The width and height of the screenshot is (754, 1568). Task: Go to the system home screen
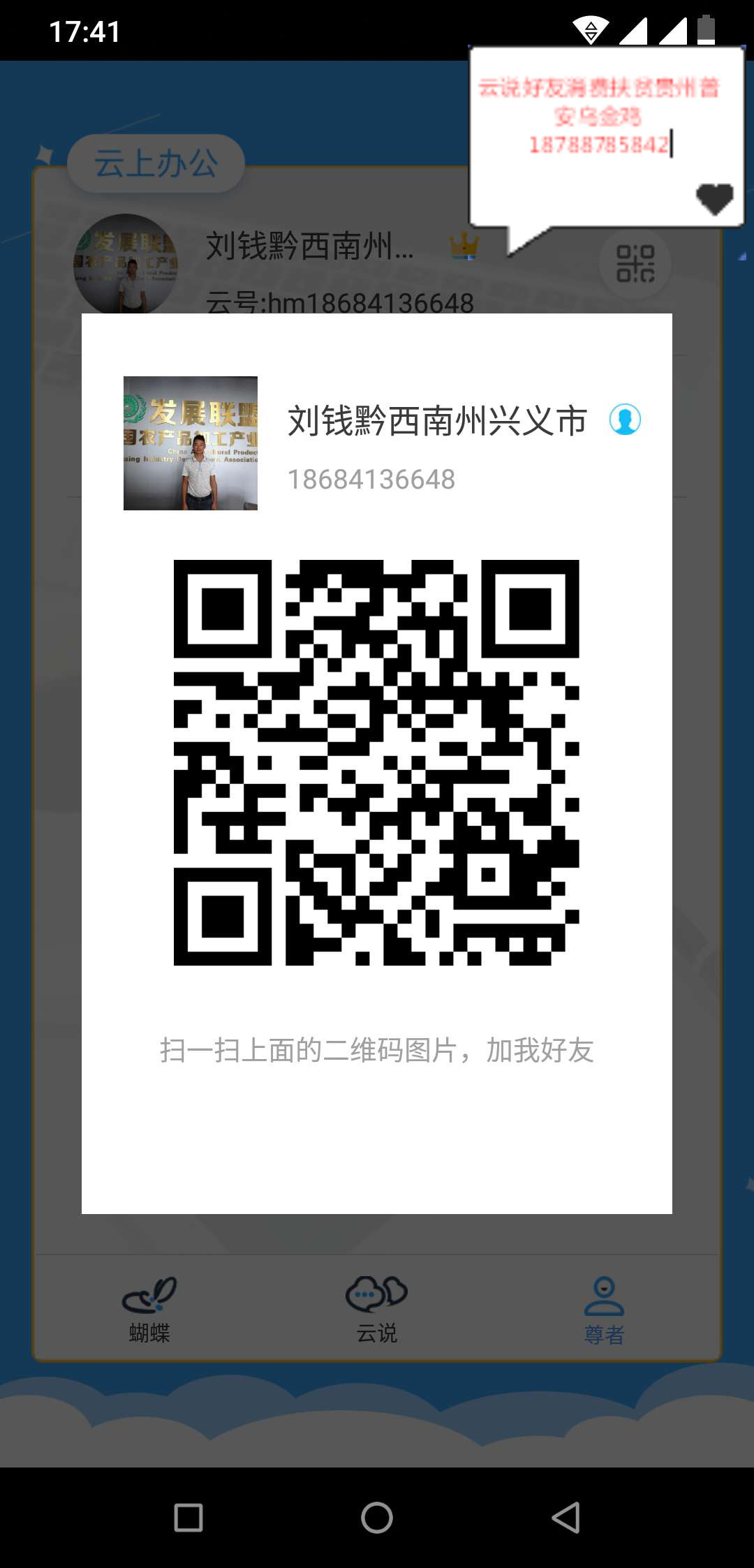tap(377, 1518)
